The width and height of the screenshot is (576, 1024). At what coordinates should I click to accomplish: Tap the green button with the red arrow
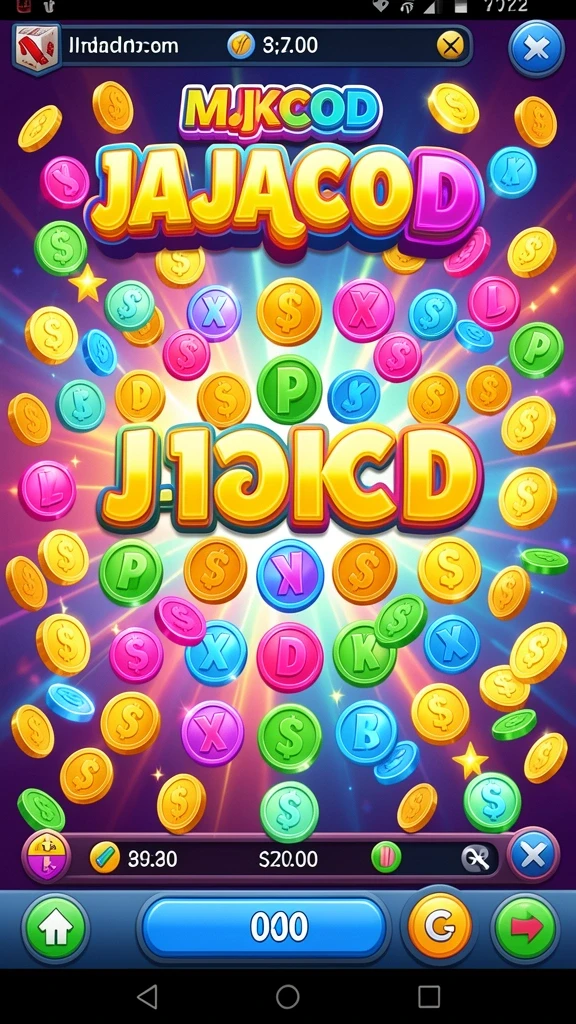coord(525,928)
